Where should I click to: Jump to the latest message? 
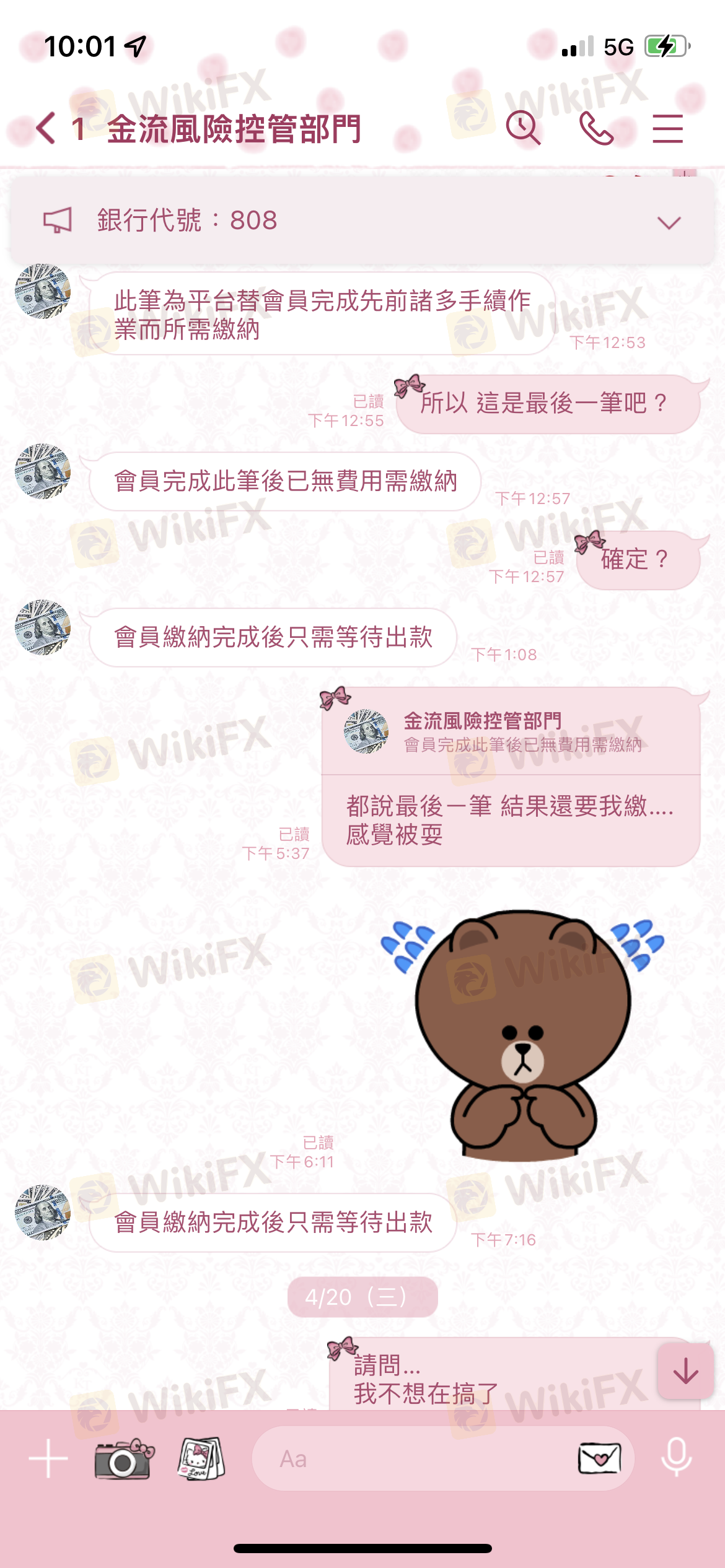point(685,1371)
